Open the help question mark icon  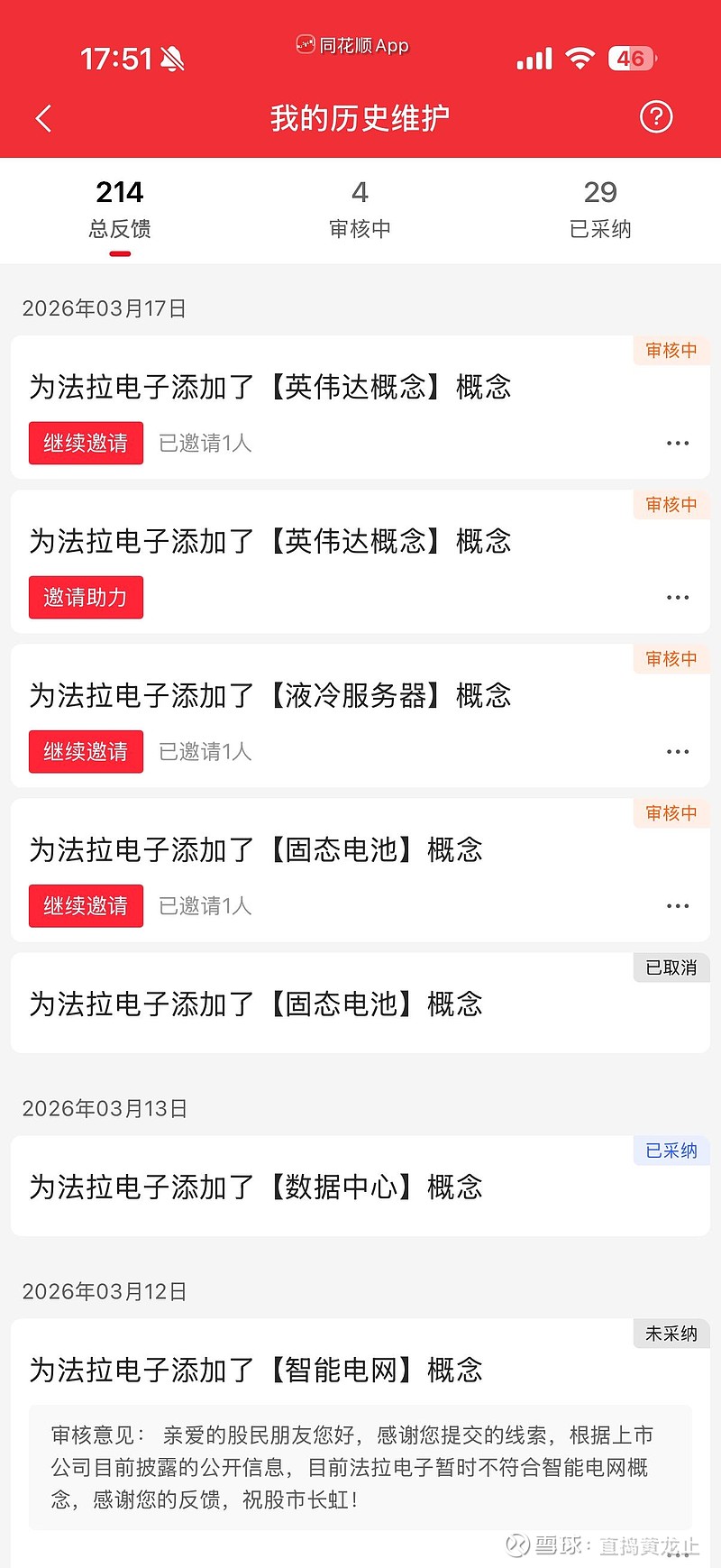pos(655,117)
